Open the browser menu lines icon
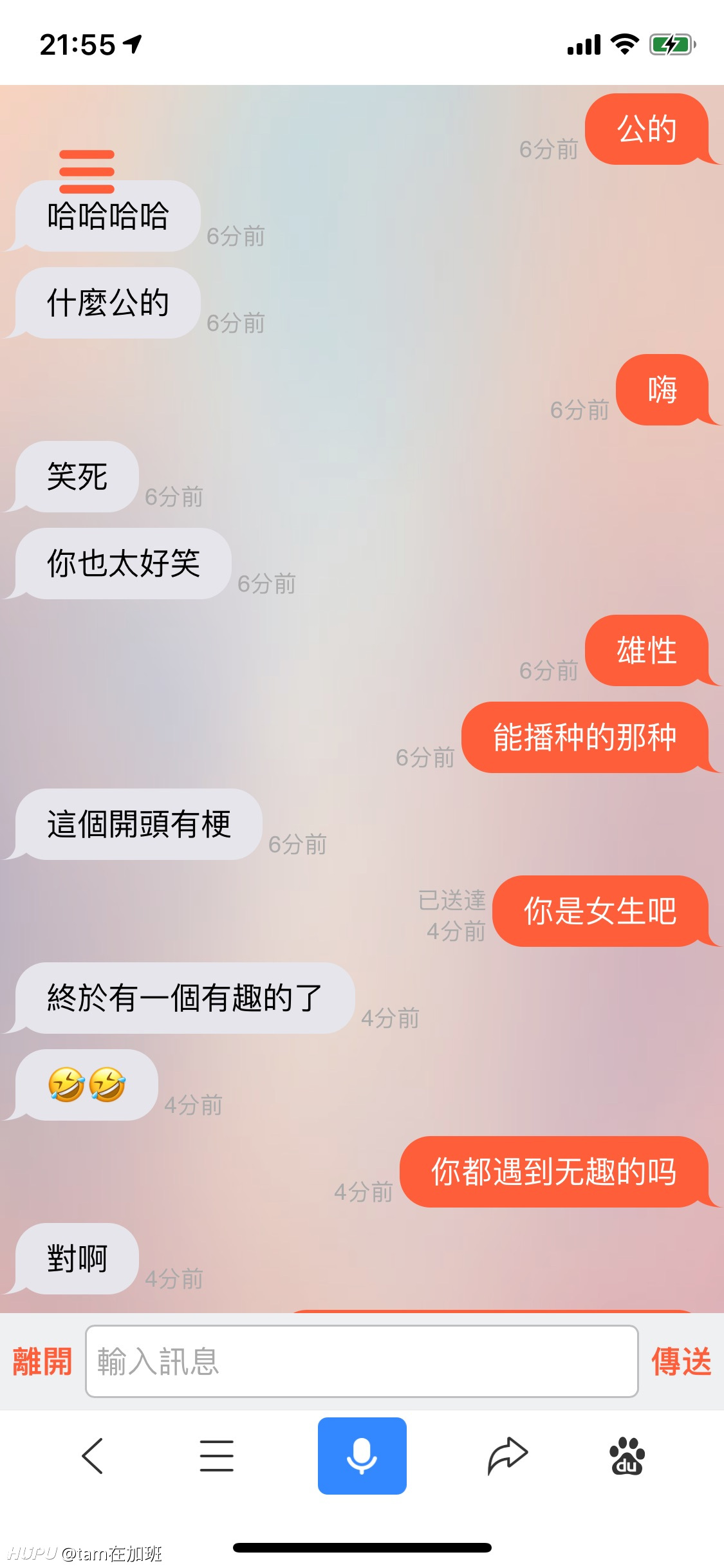The image size is (724, 1568). coord(216,1455)
